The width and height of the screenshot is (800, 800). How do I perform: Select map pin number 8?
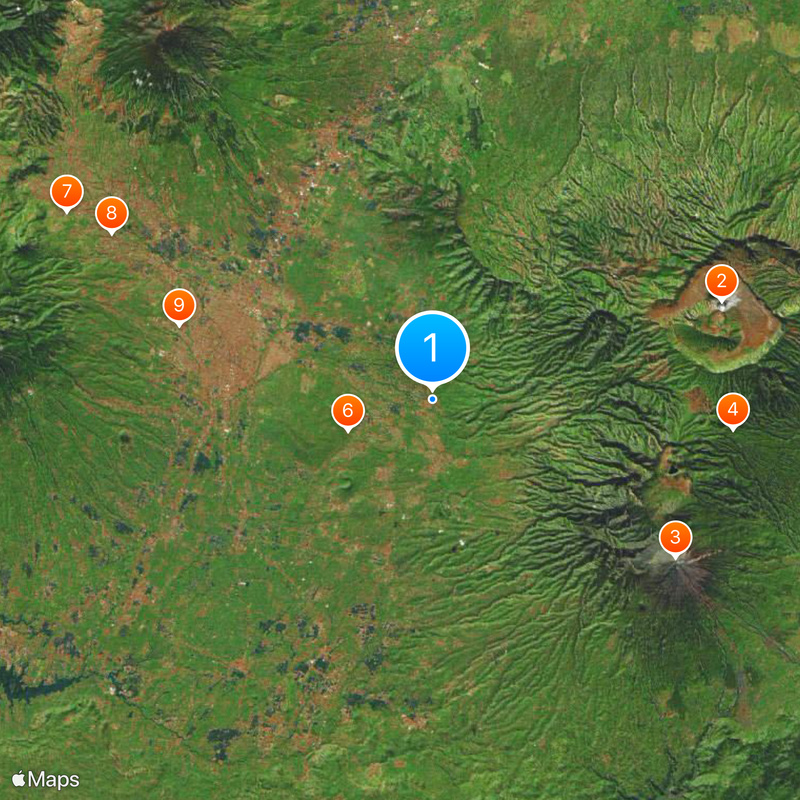point(112,213)
